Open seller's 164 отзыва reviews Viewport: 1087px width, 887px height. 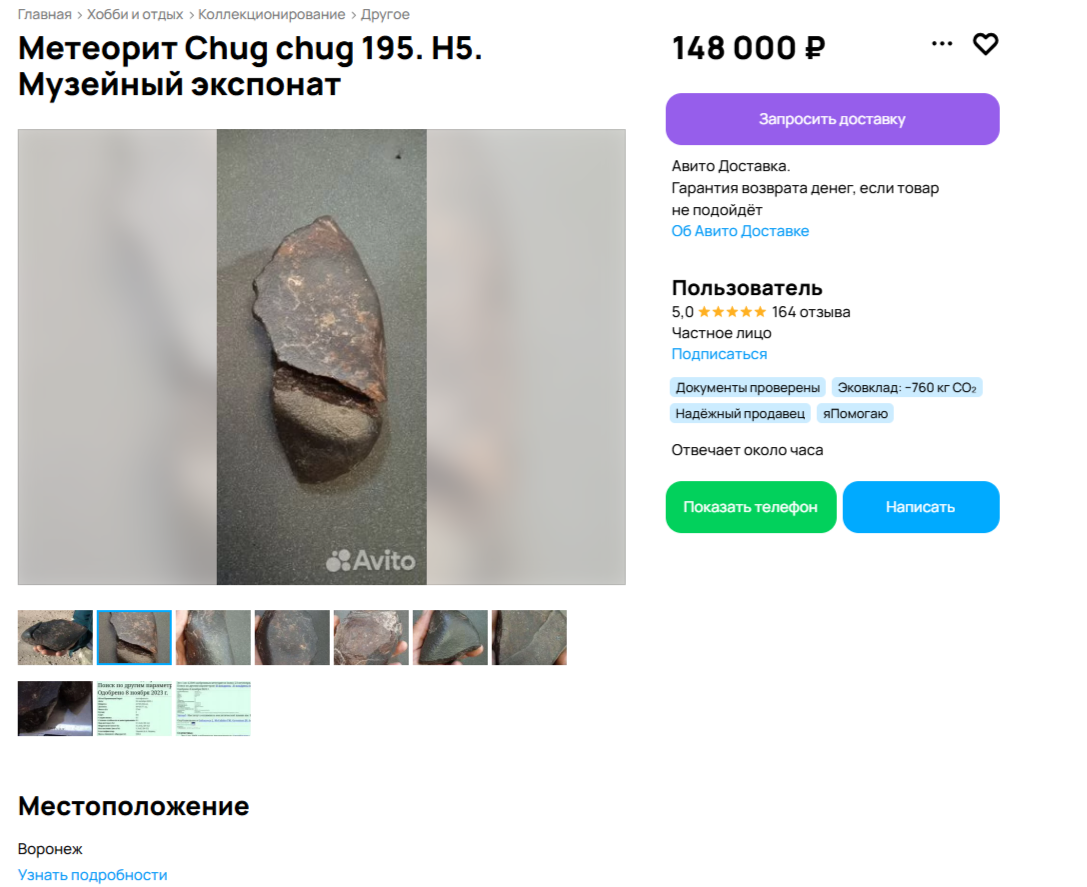(810, 312)
